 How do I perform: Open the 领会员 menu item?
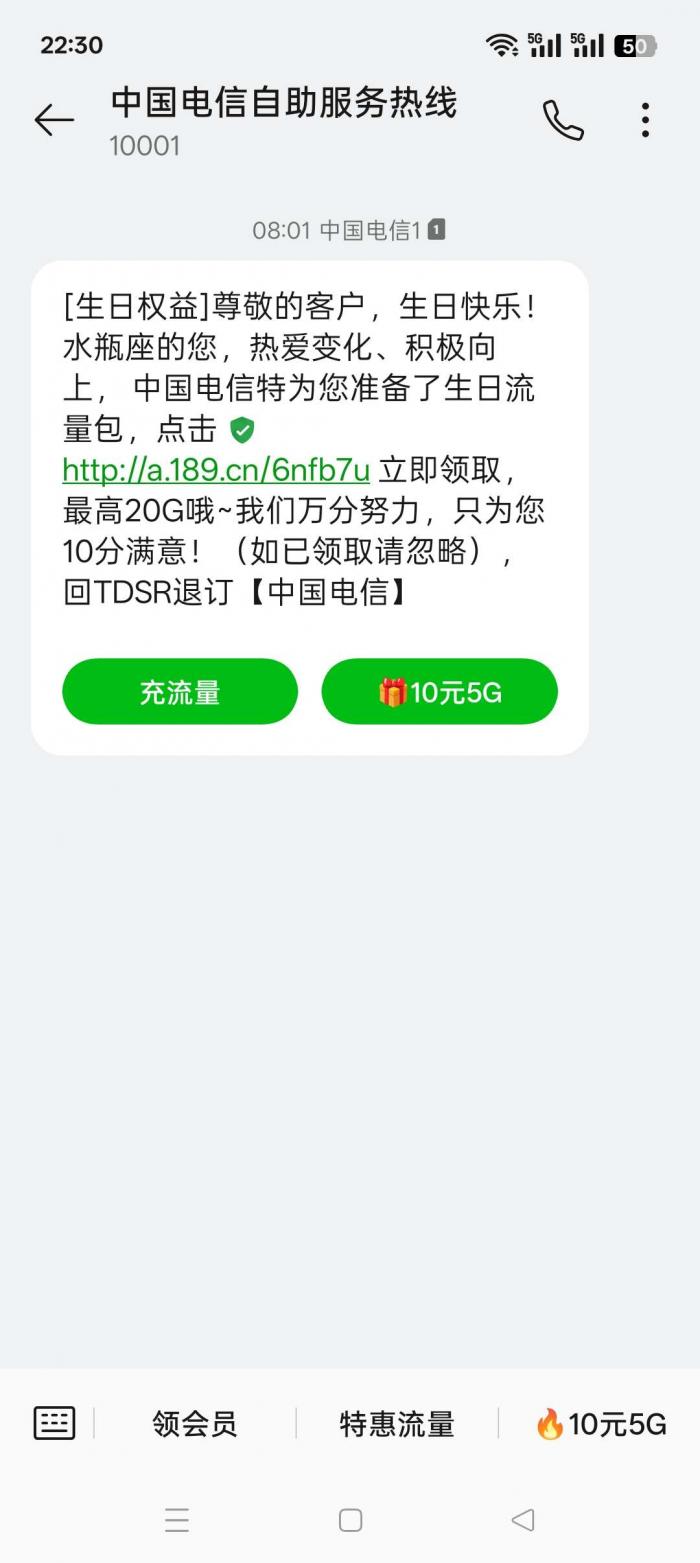tap(195, 1423)
